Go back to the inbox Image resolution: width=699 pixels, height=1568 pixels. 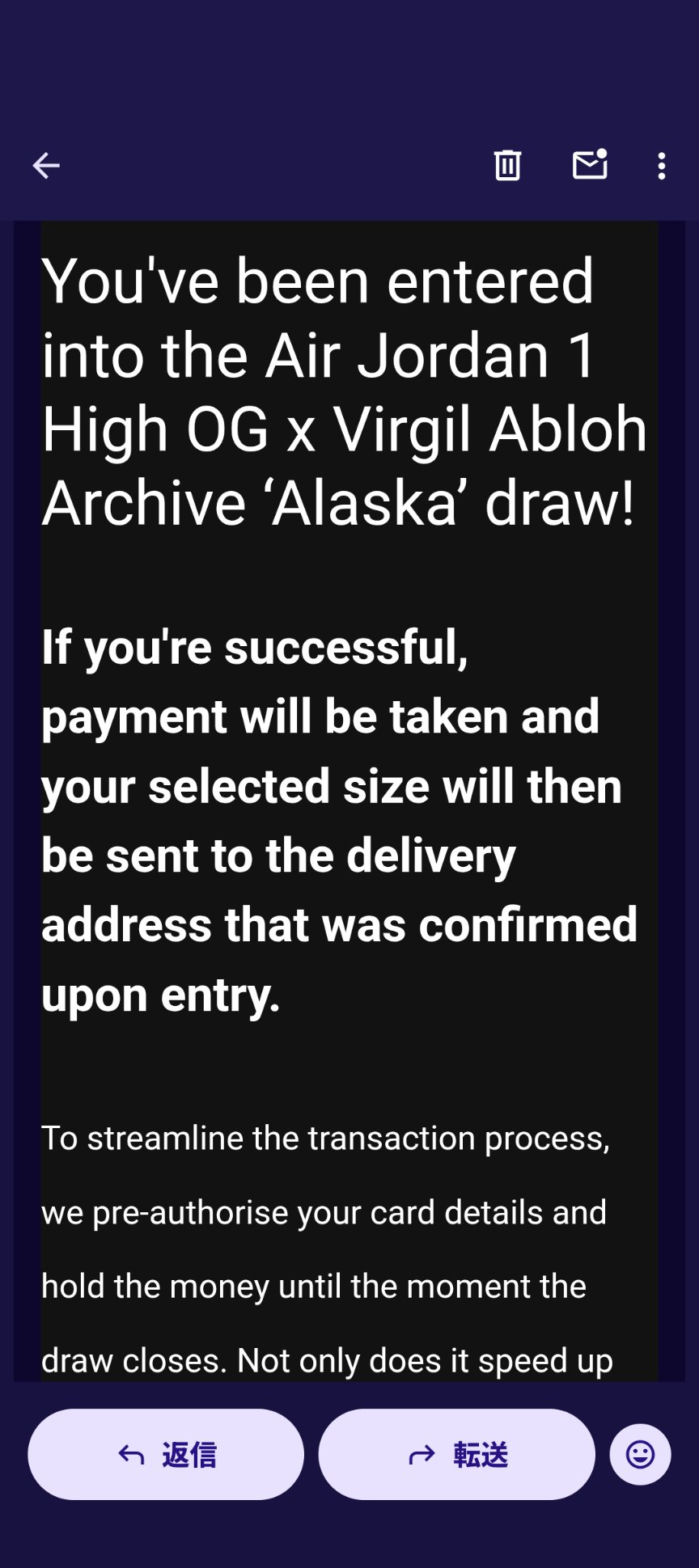46,166
